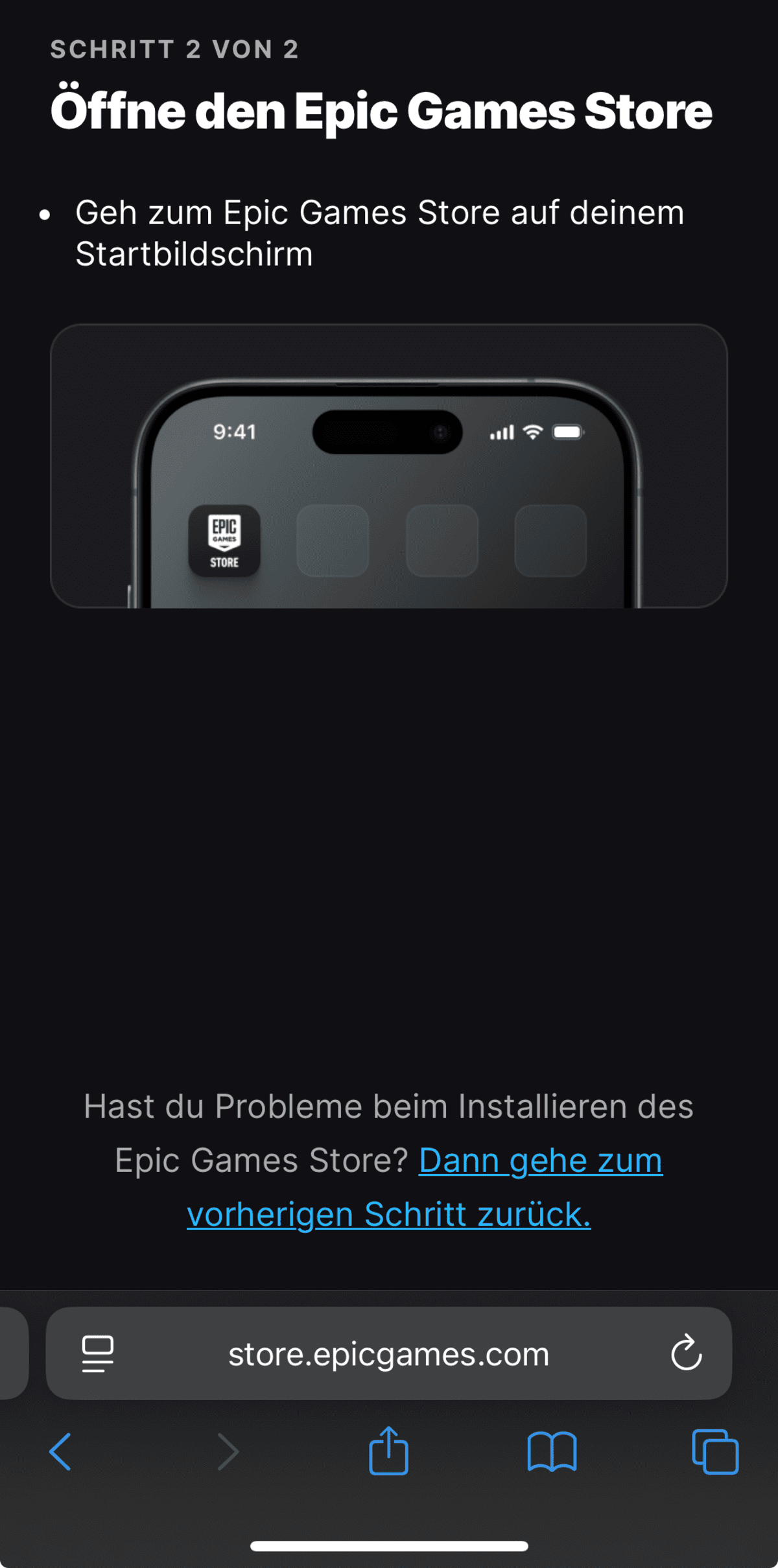Show all open tabs
778x1568 pixels.
[x=715, y=1451]
